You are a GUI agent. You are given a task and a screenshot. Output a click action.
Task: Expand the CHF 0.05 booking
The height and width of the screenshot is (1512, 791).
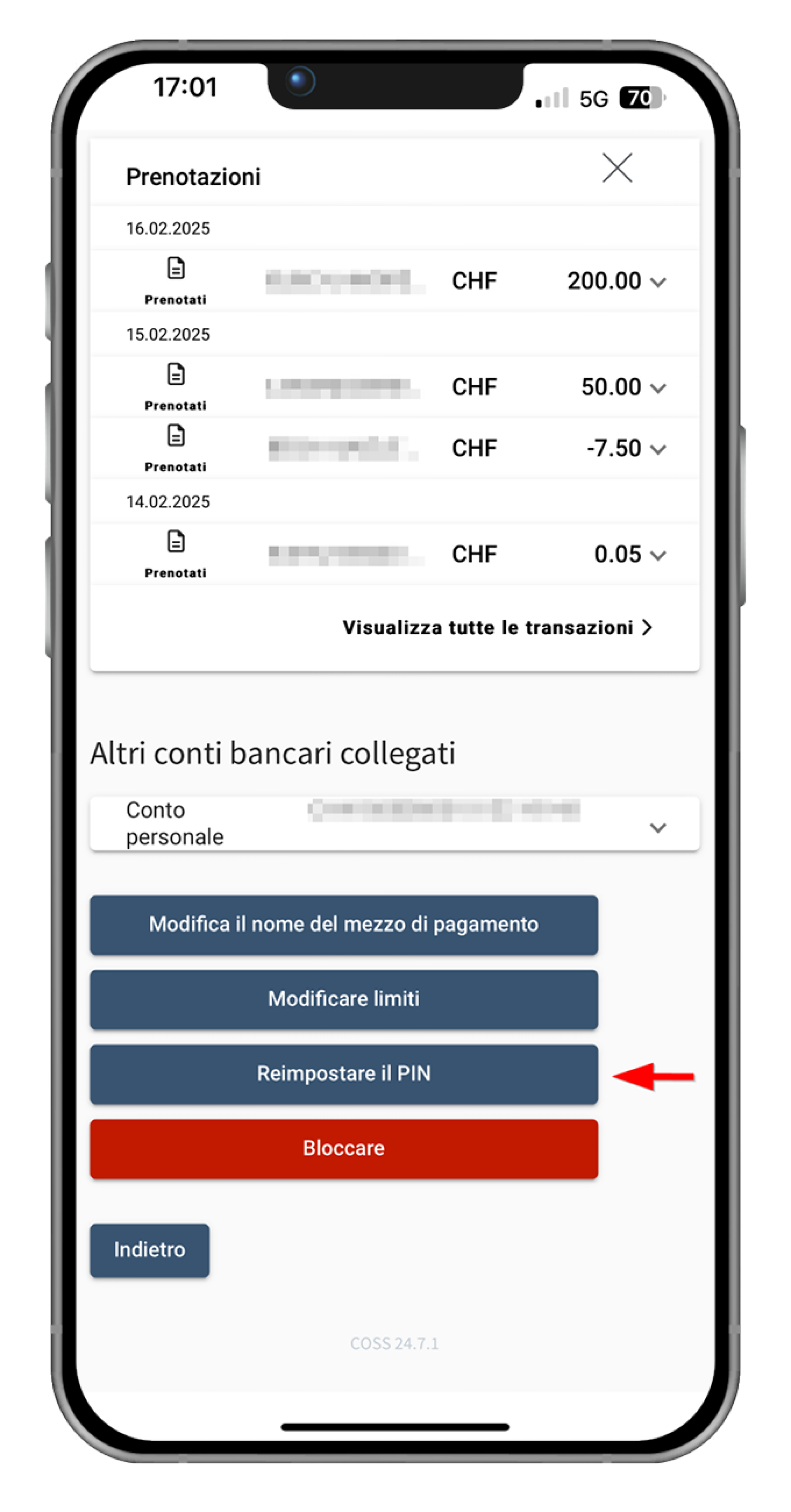point(658,555)
